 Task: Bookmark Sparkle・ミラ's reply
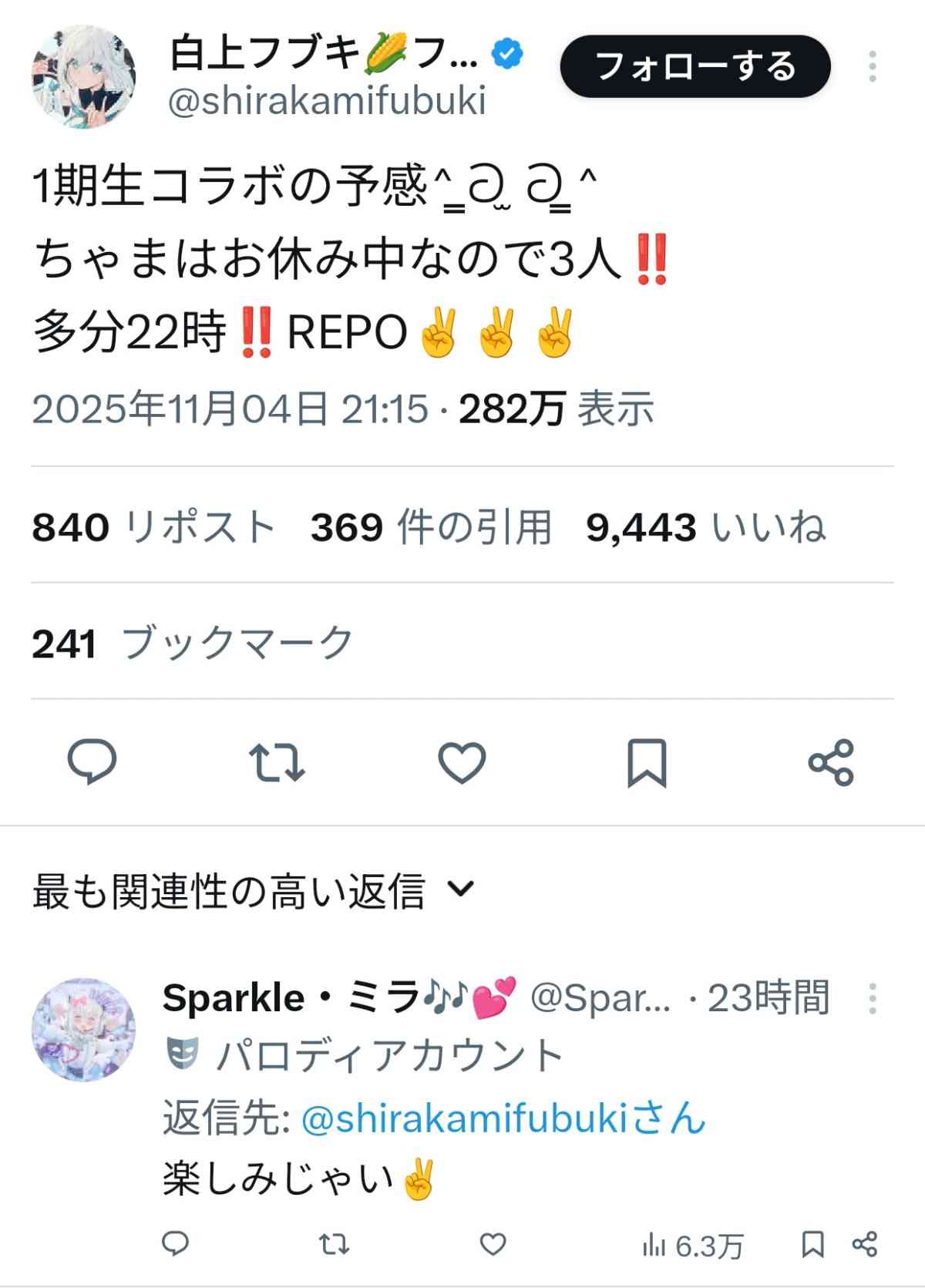(x=813, y=1243)
